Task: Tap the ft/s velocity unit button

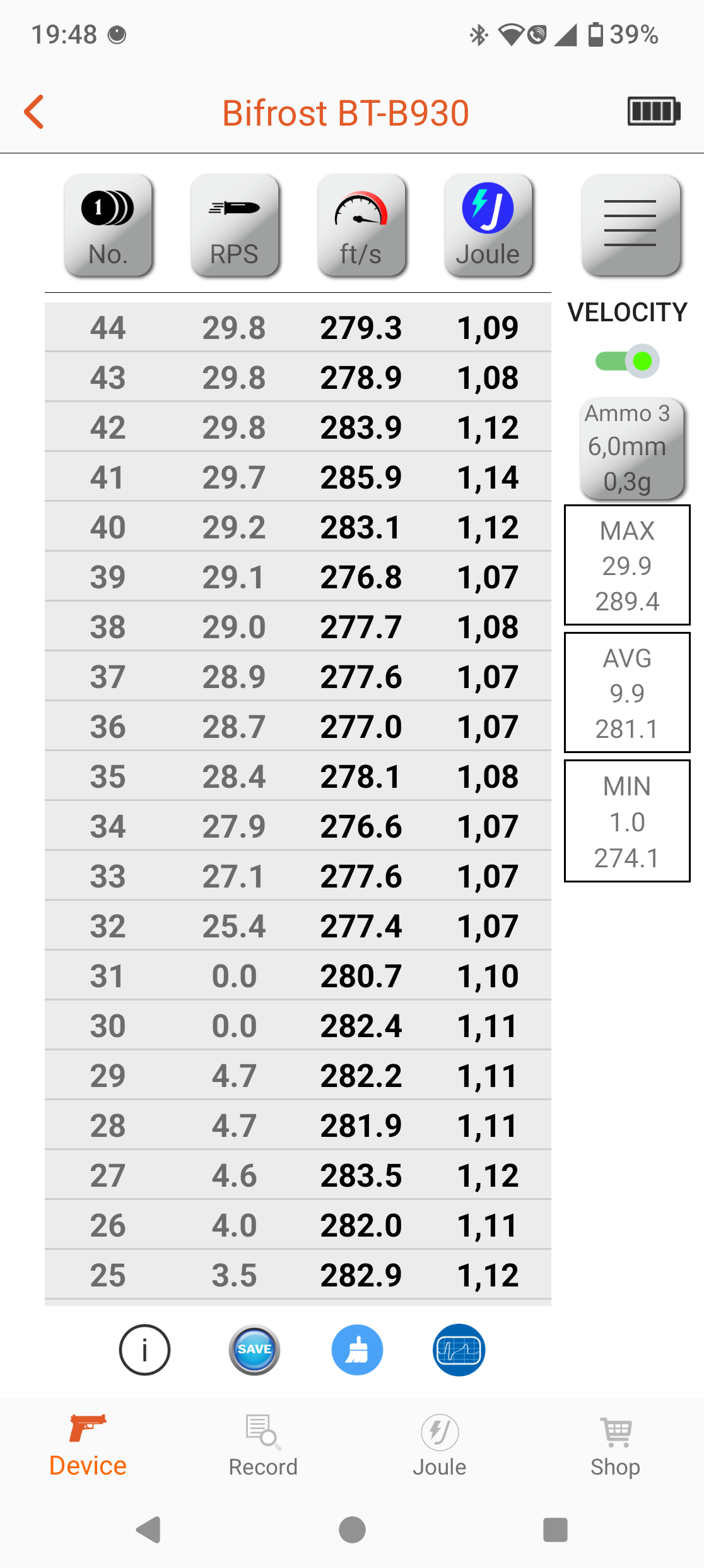Action: (x=361, y=225)
